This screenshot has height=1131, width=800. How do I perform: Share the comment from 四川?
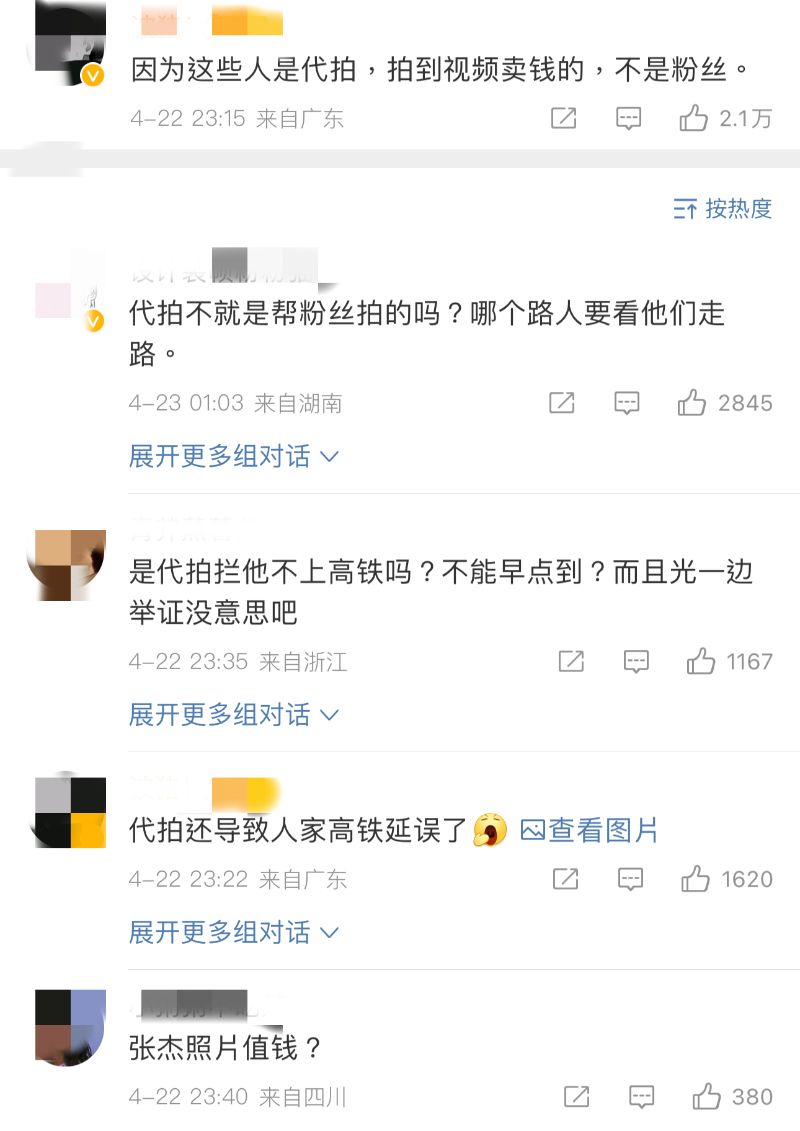coord(576,1097)
